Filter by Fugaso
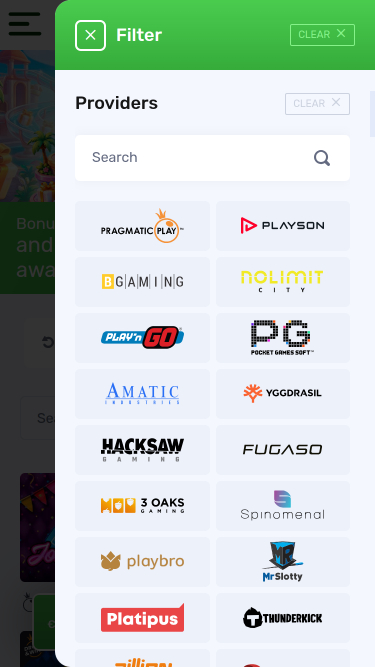Image resolution: width=375 pixels, height=667 pixels. pos(283,450)
